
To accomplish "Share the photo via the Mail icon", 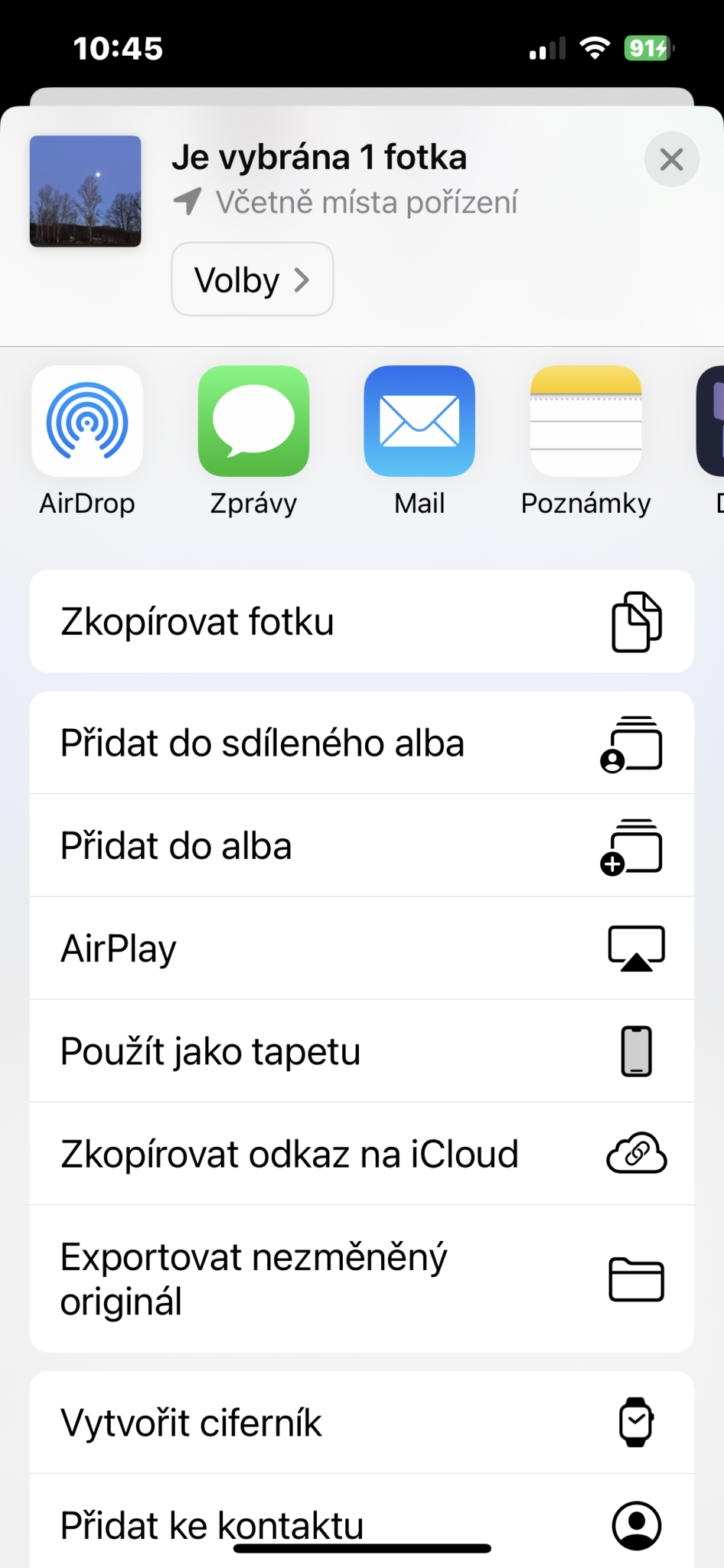I will coord(419,422).
